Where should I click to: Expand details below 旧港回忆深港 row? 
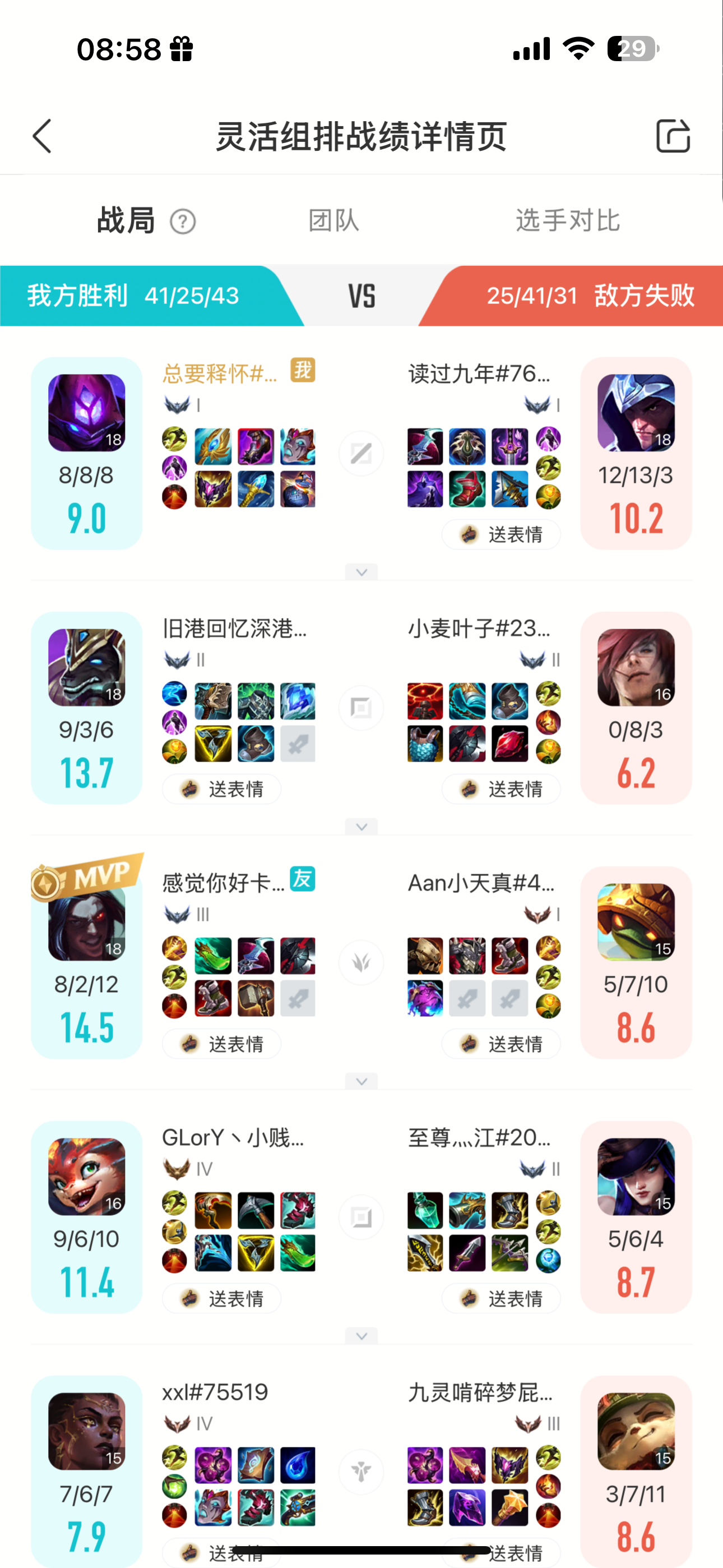(361, 827)
